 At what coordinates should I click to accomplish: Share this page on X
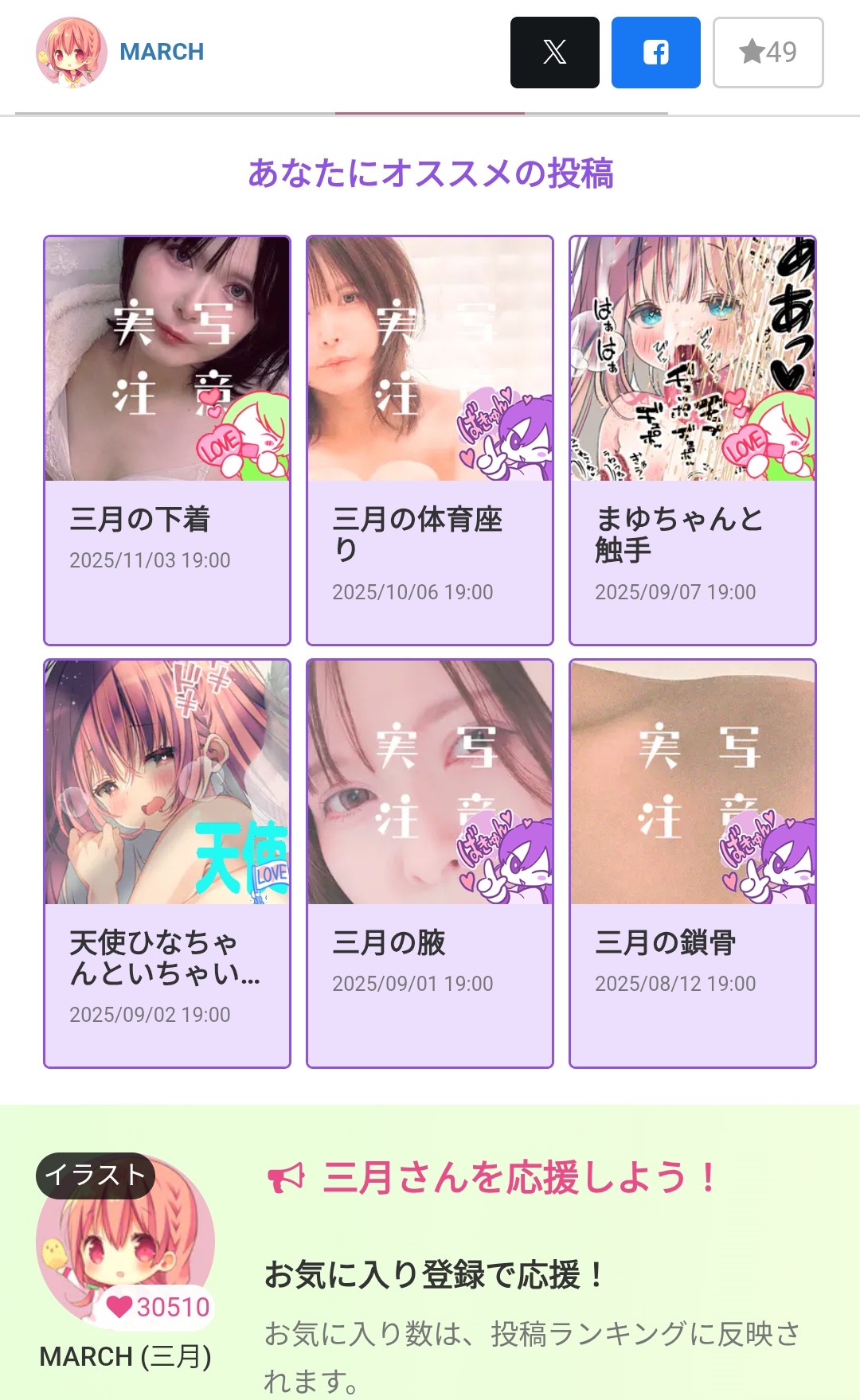[x=554, y=53]
